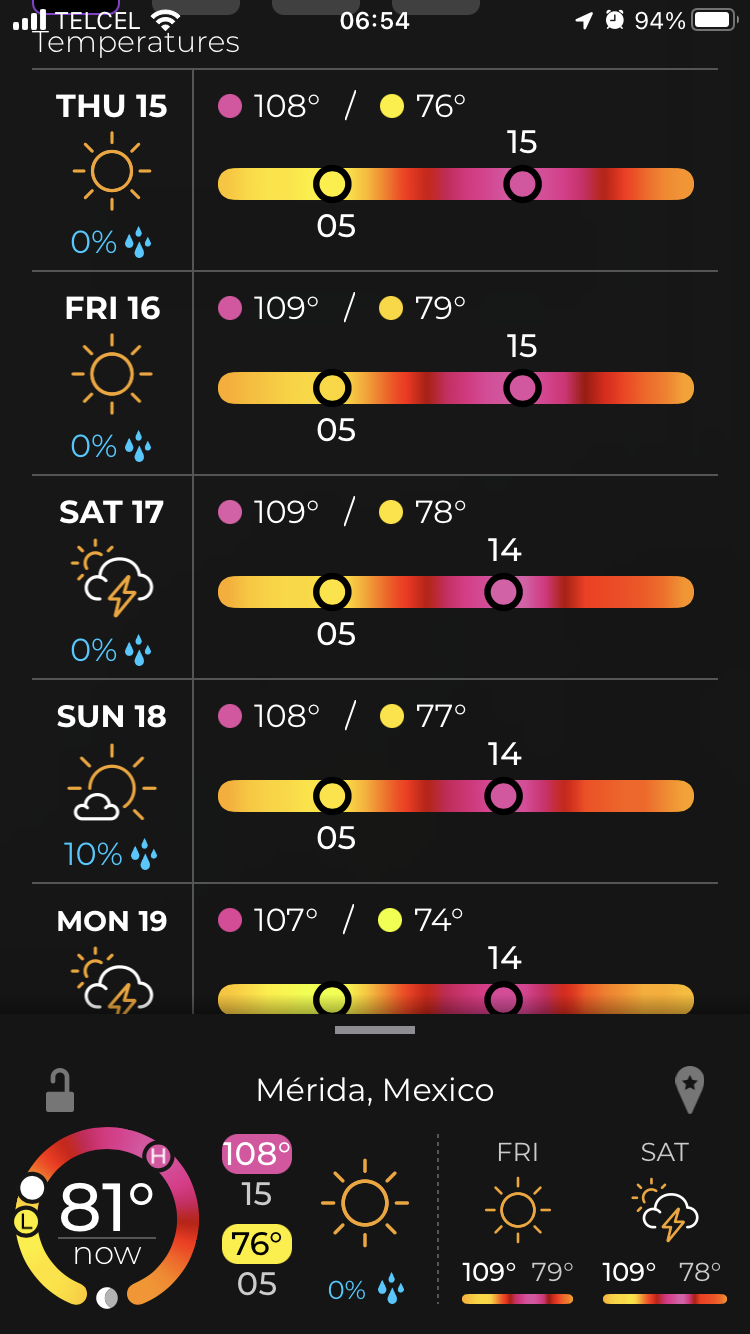Open saved locations pin icon
The image size is (750, 1334).
(689, 1090)
